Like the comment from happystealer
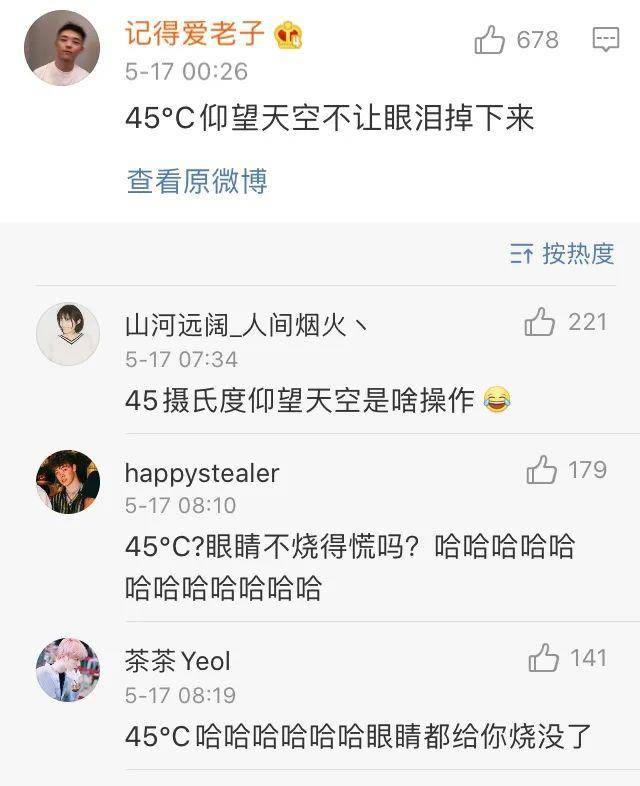Screen dimensions: 640x786 tap(542, 470)
